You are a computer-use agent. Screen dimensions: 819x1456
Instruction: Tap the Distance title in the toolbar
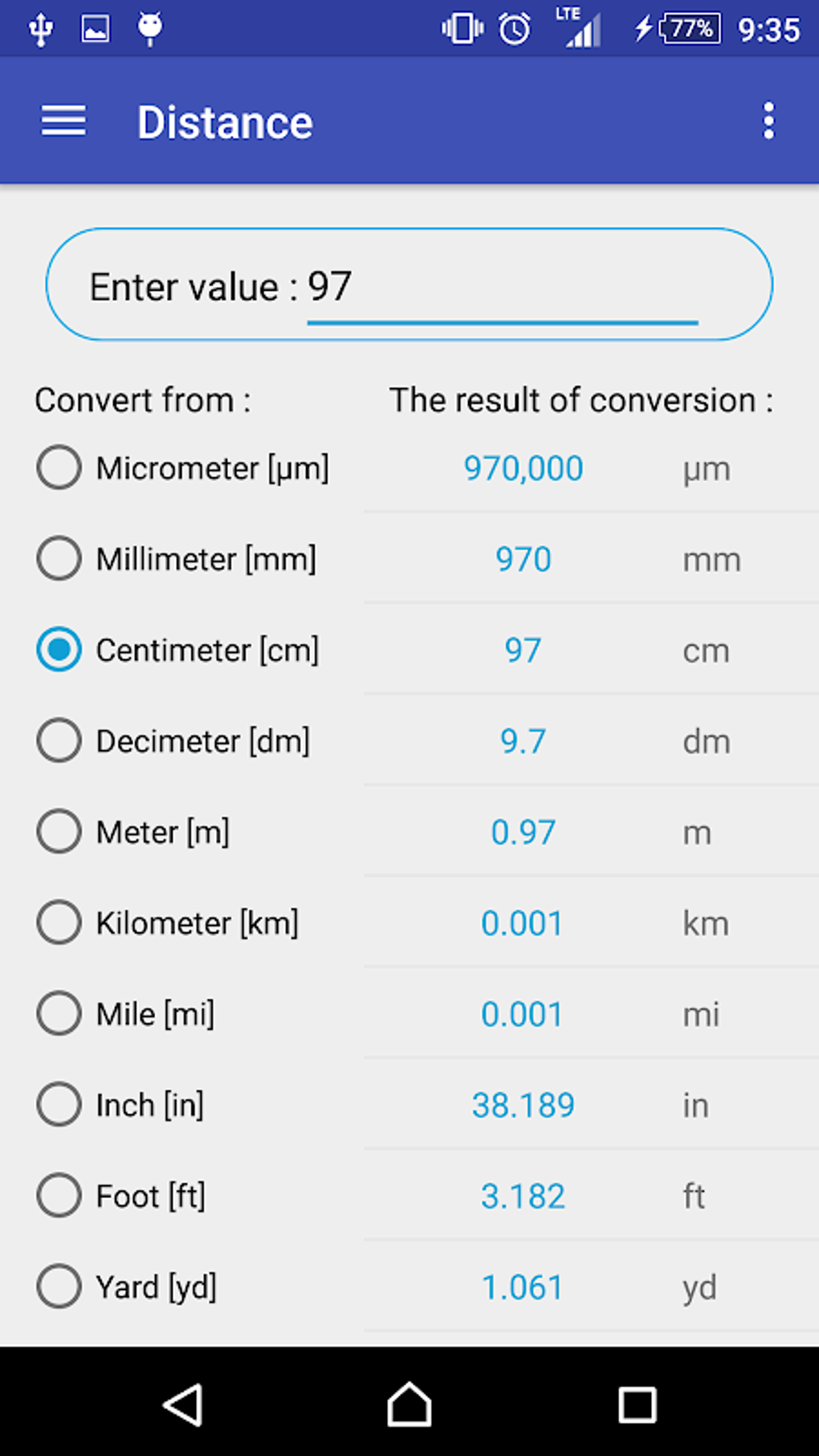tap(226, 120)
